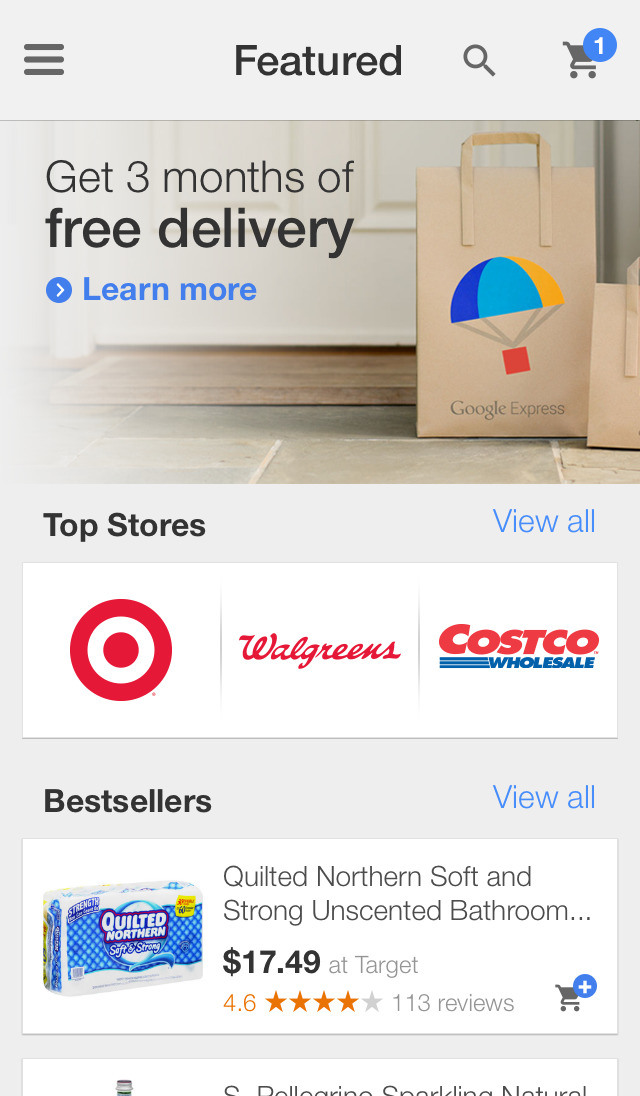Open the hamburger navigation menu
640x1096 pixels.
point(44,60)
